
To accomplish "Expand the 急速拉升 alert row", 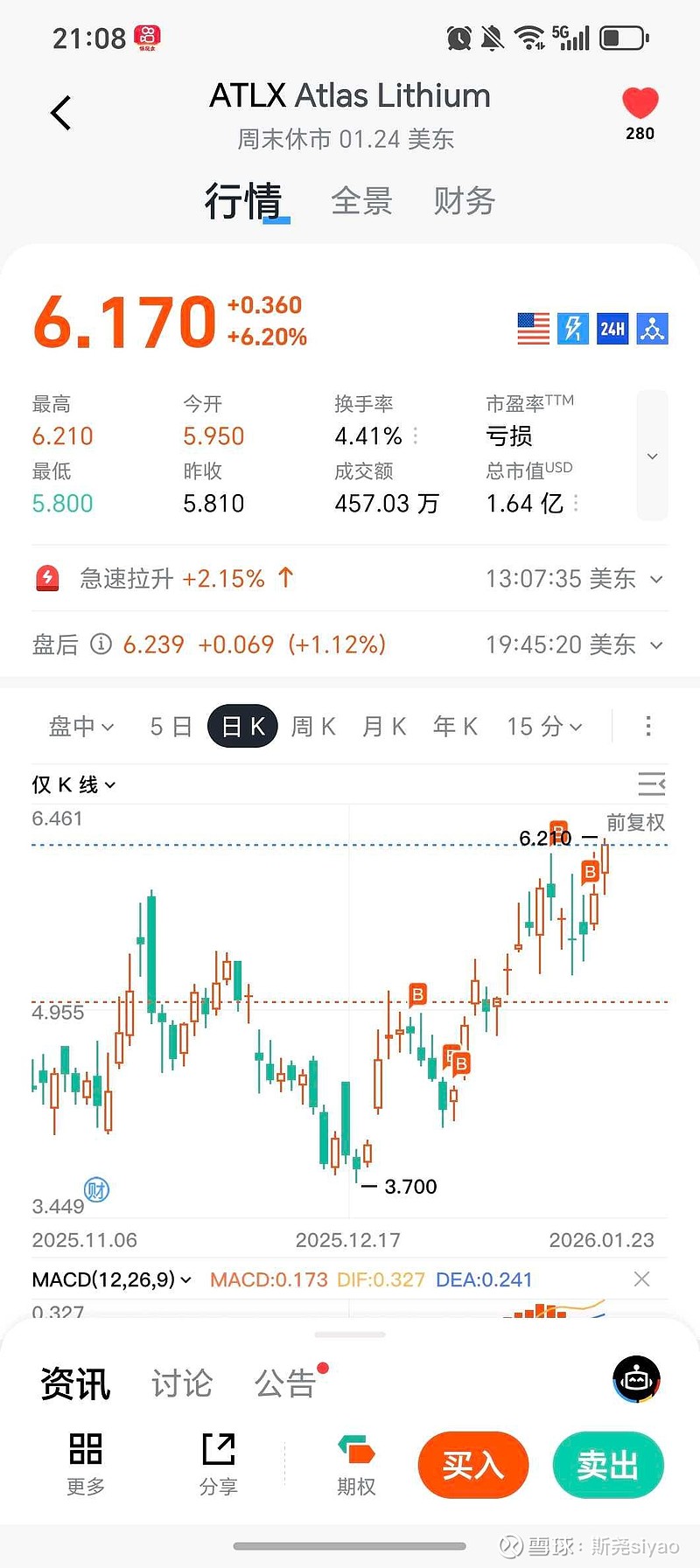I will pyautogui.click(x=656, y=579).
